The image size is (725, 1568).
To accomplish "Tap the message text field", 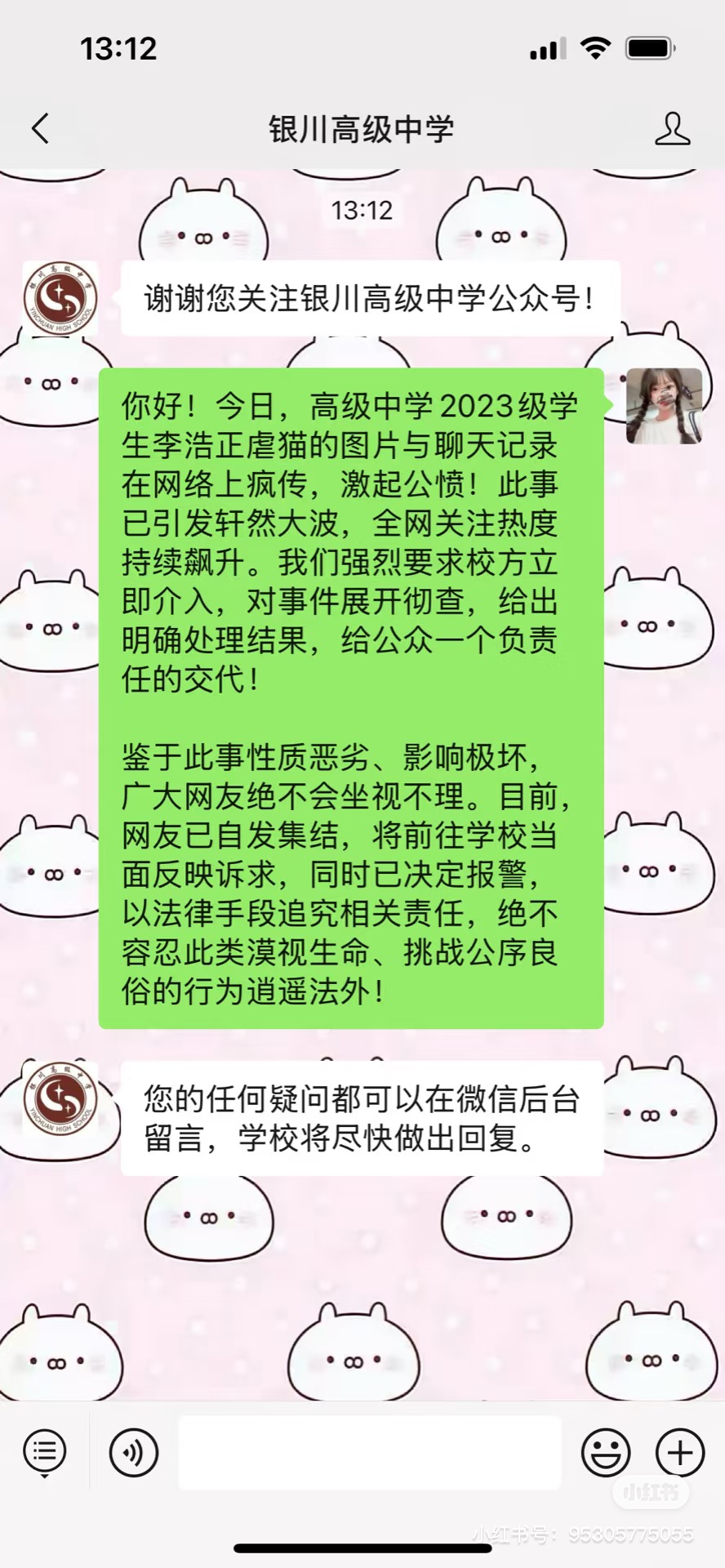I will coord(369,1452).
